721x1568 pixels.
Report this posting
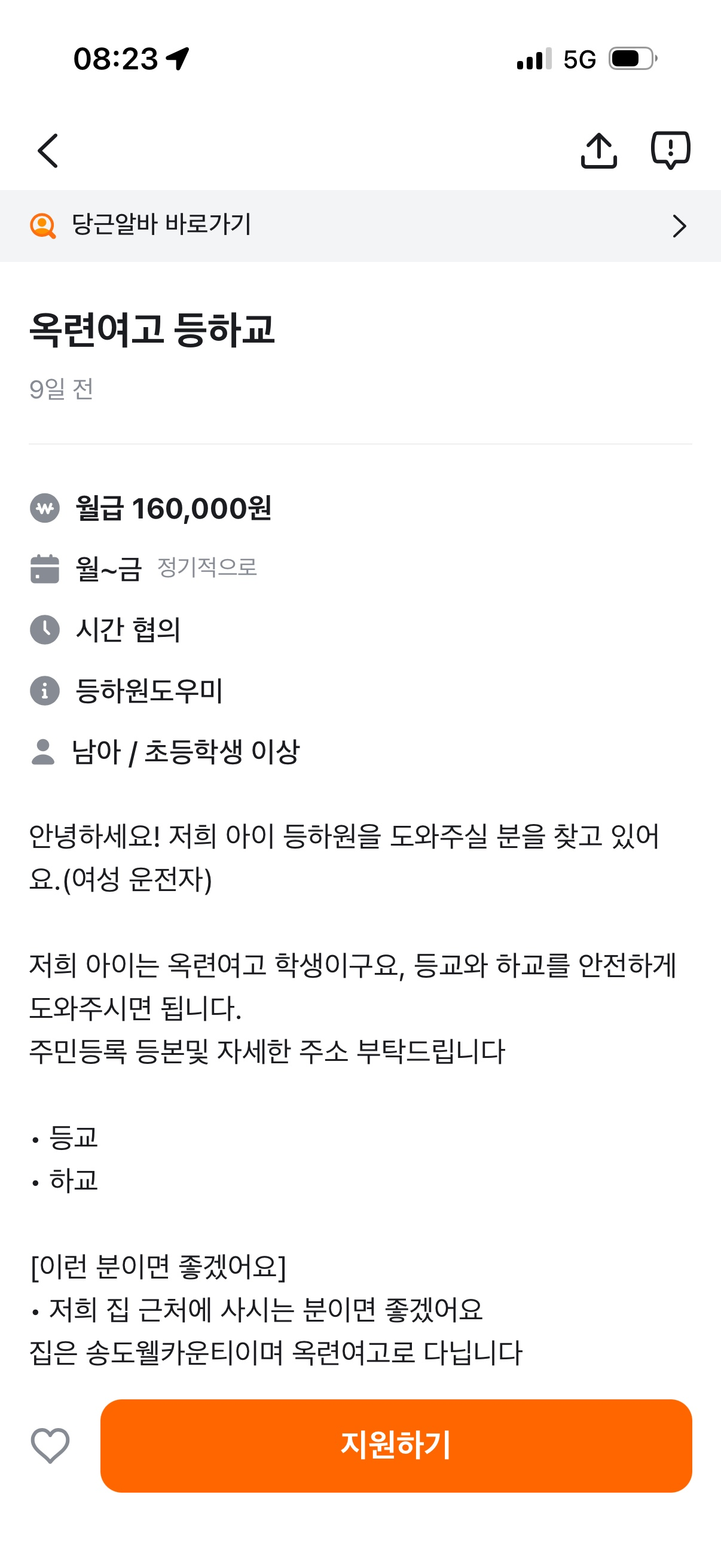pos(670,150)
